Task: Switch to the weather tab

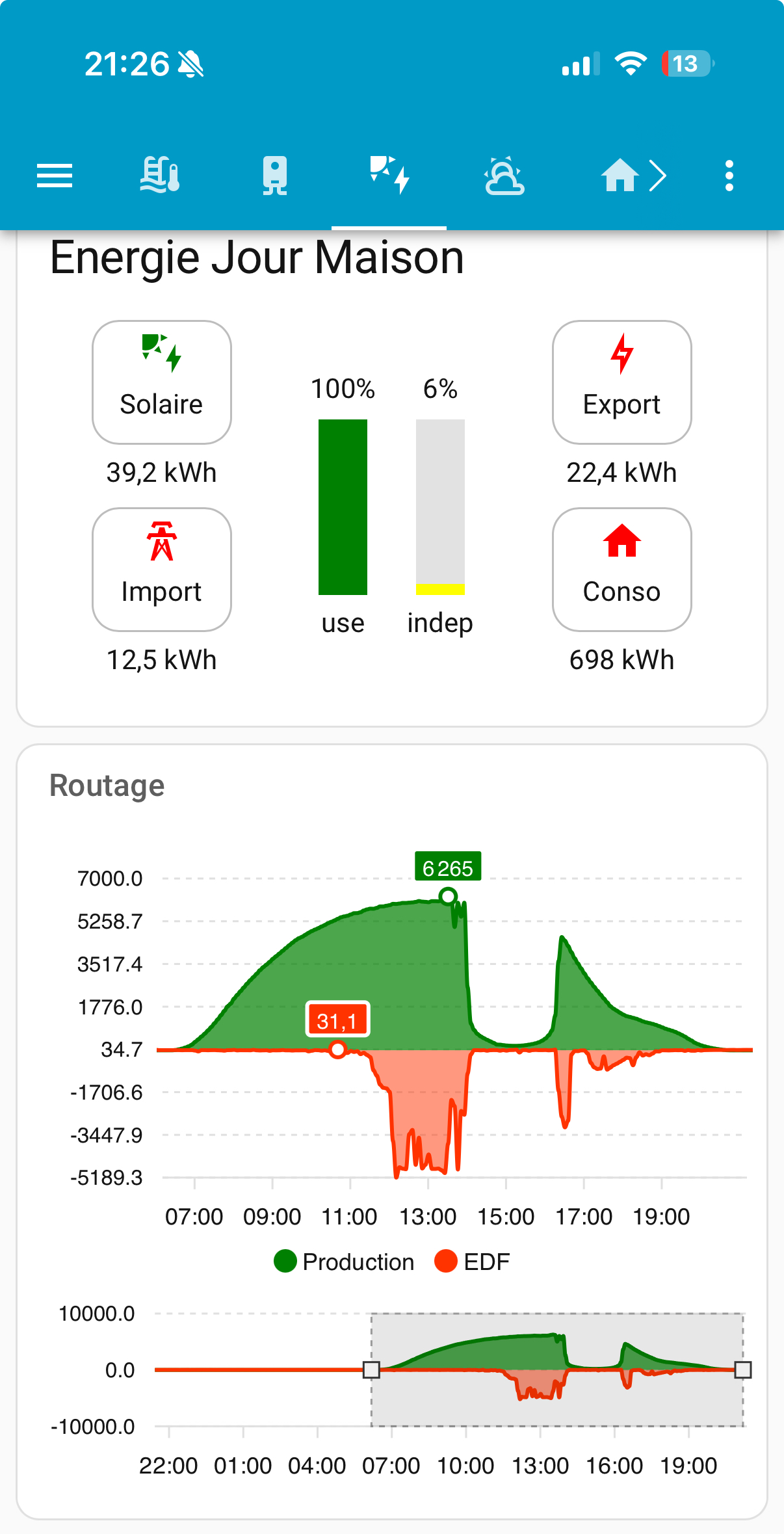Action: click(x=504, y=176)
